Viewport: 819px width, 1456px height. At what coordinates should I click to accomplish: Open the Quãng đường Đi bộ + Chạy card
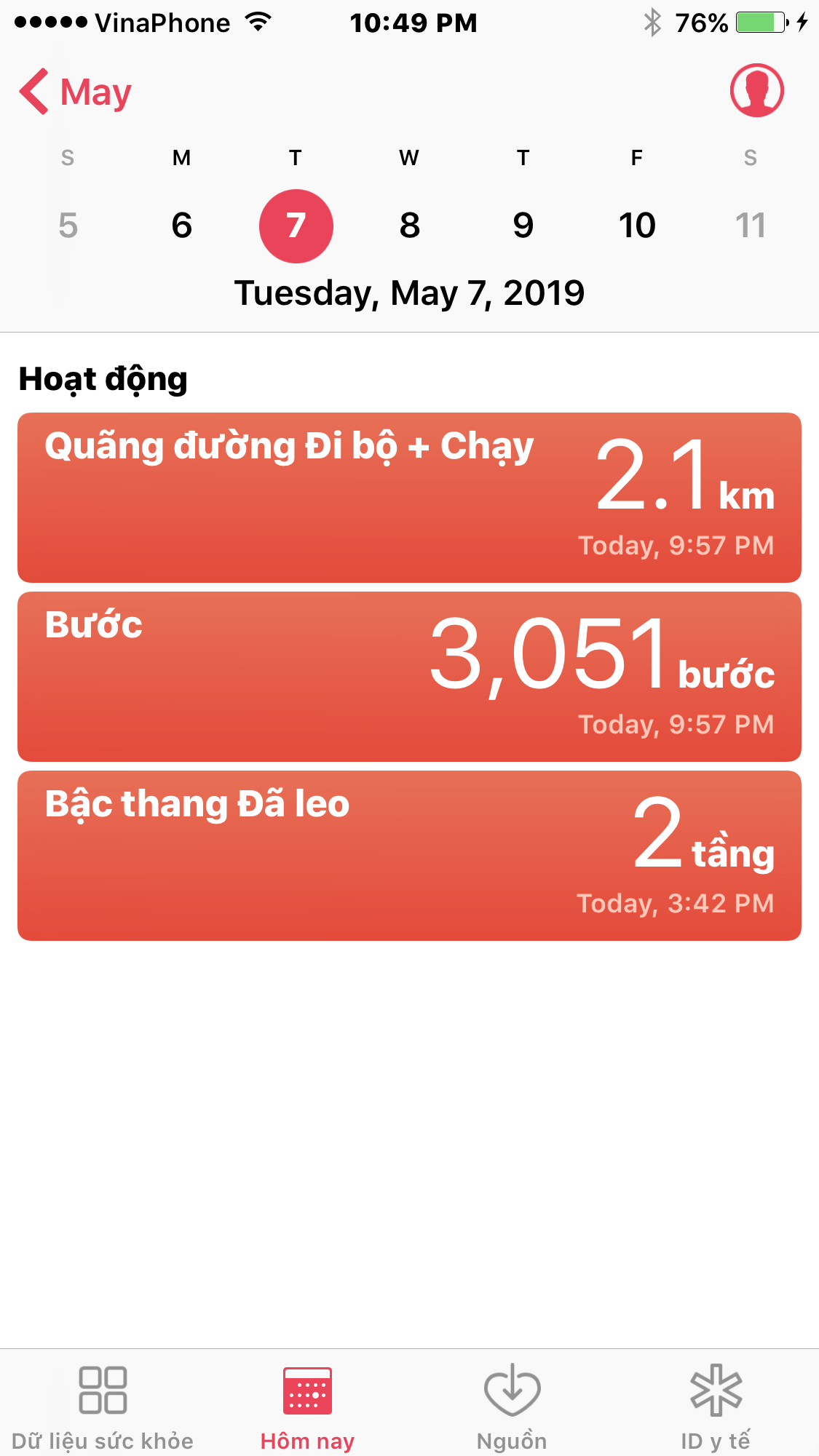(x=409, y=498)
